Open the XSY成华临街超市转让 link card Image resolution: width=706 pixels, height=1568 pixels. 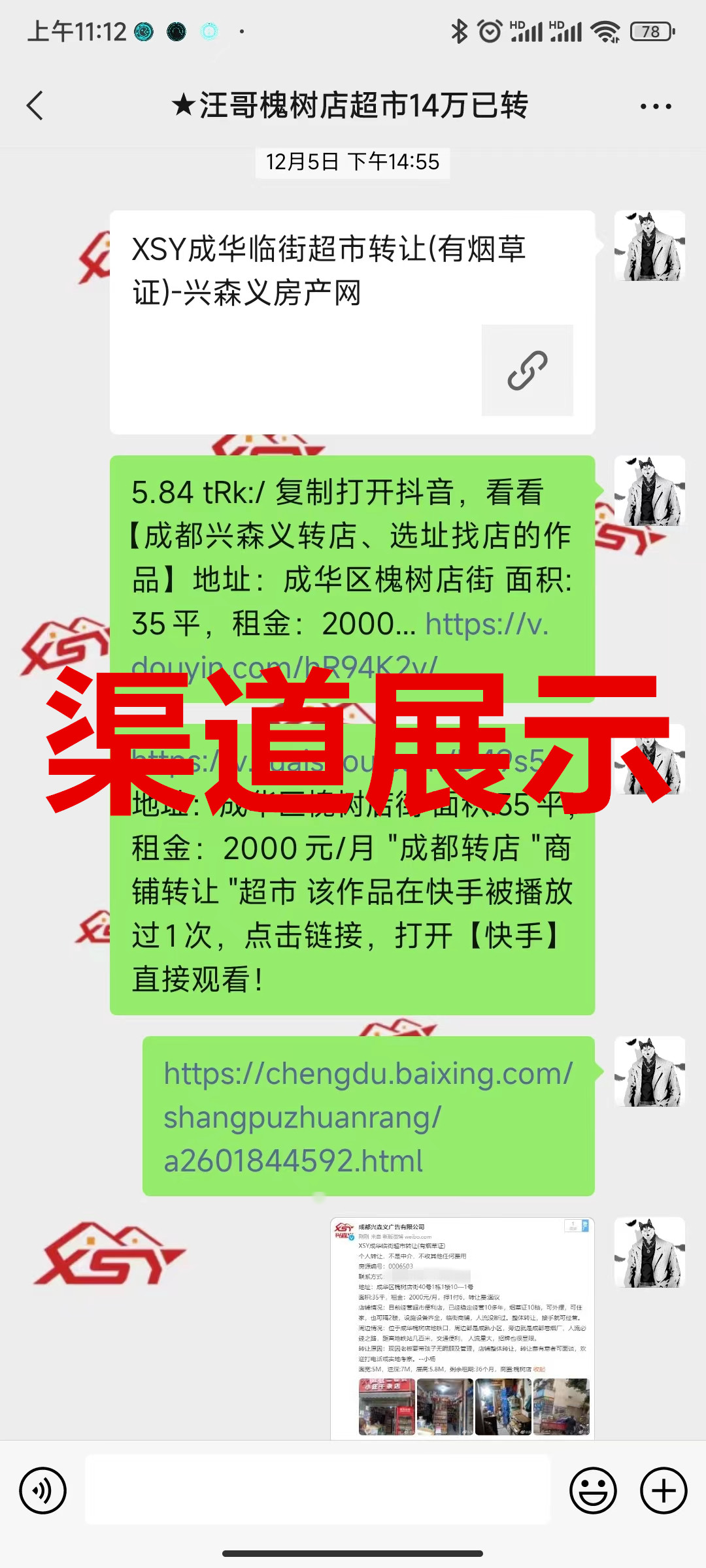coord(352,322)
